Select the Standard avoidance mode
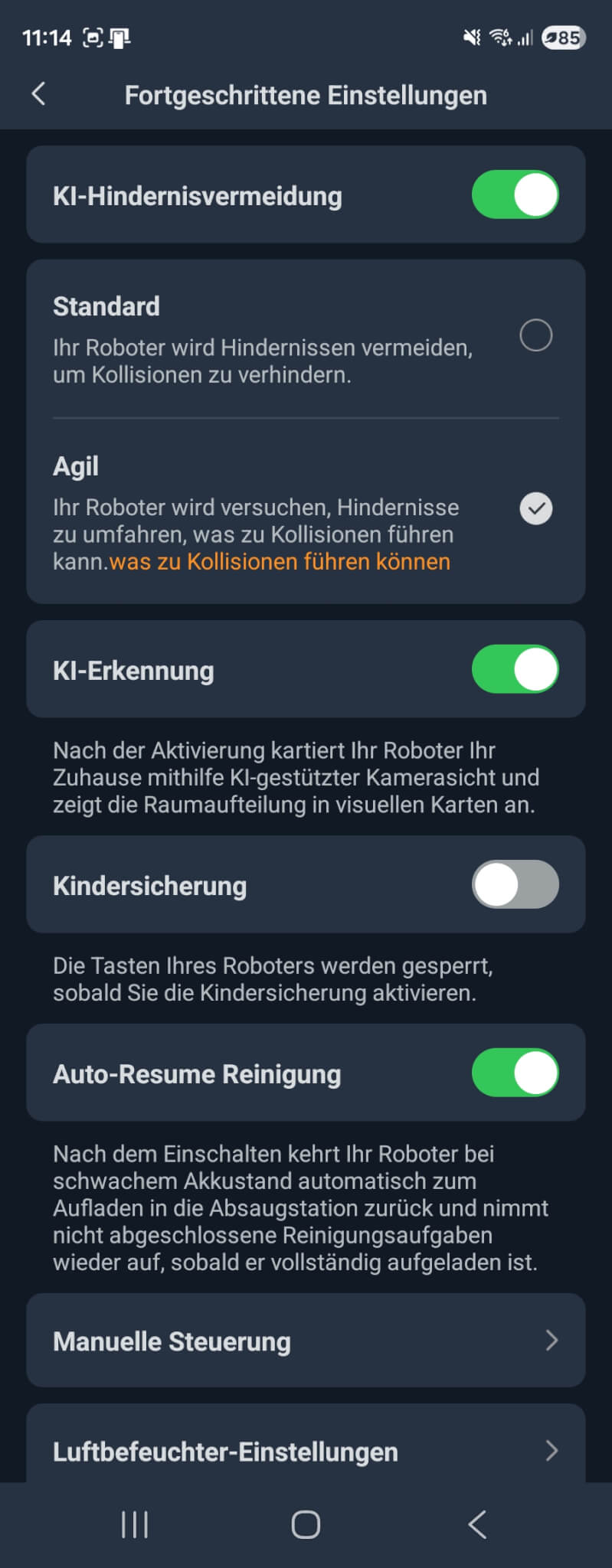This screenshot has width=612, height=1568. click(x=535, y=335)
